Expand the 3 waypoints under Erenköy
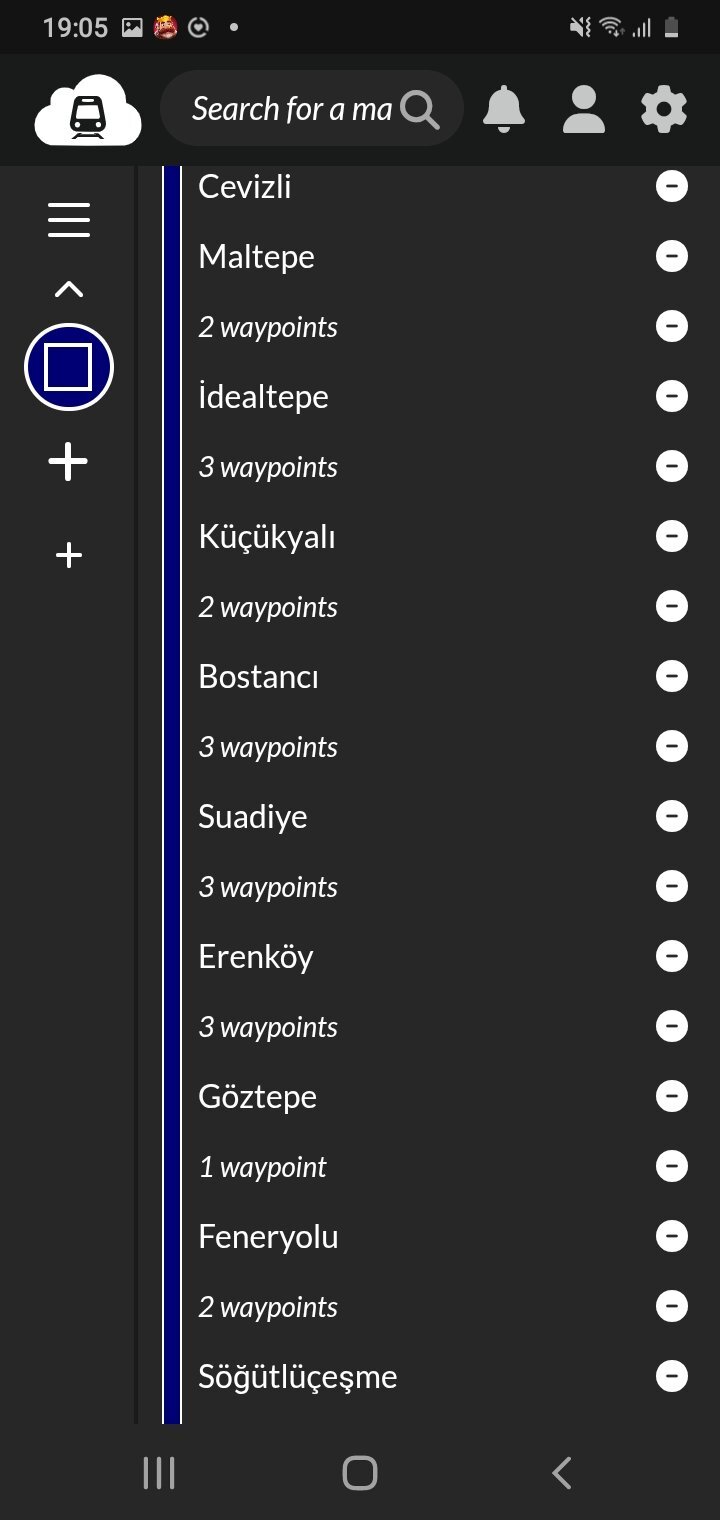This screenshot has height=1520, width=720. (x=268, y=1026)
